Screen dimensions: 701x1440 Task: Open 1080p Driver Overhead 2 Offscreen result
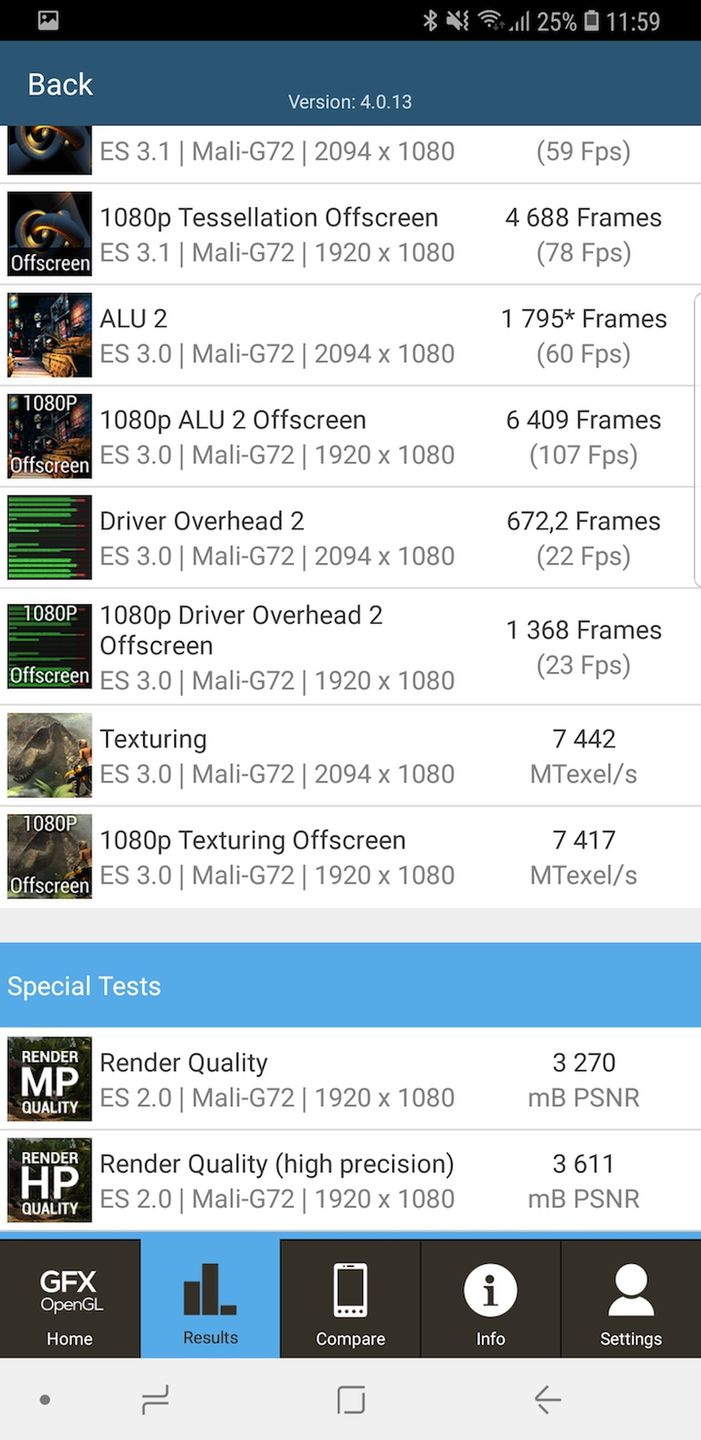tap(350, 647)
